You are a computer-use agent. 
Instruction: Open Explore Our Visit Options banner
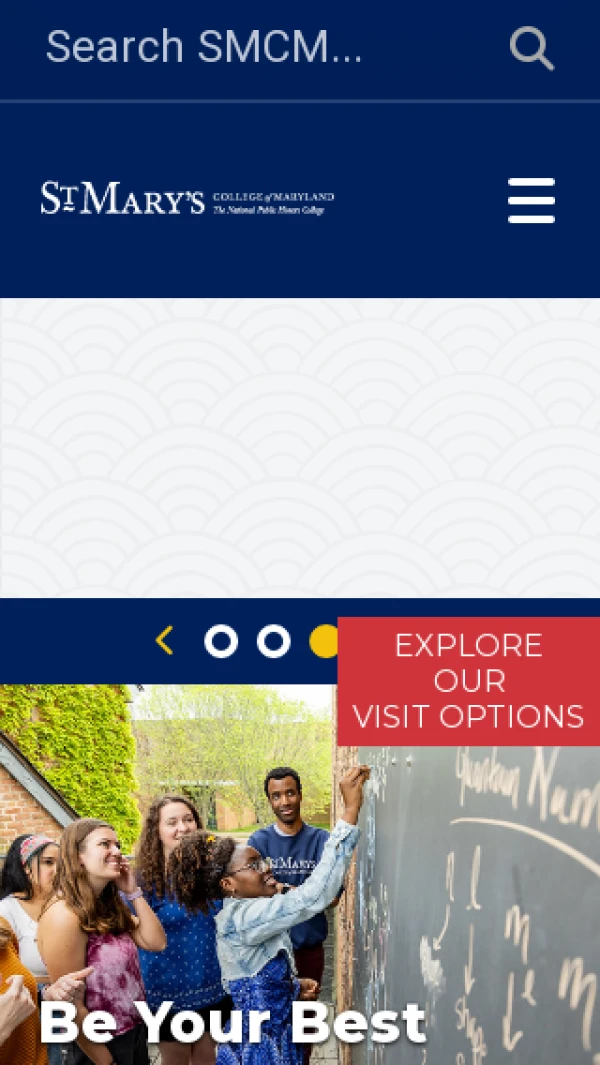point(468,681)
